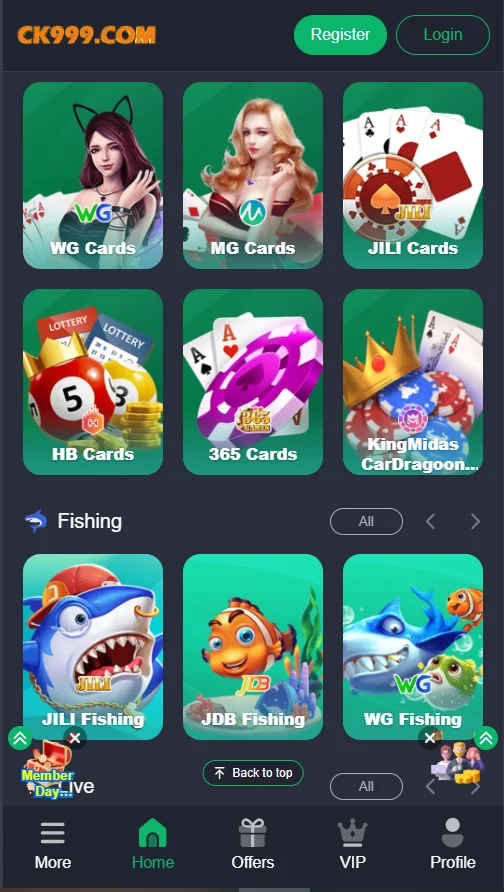The height and width of the screenshot is (892, 504).
Task: Open the More menu
Action: 52,846
